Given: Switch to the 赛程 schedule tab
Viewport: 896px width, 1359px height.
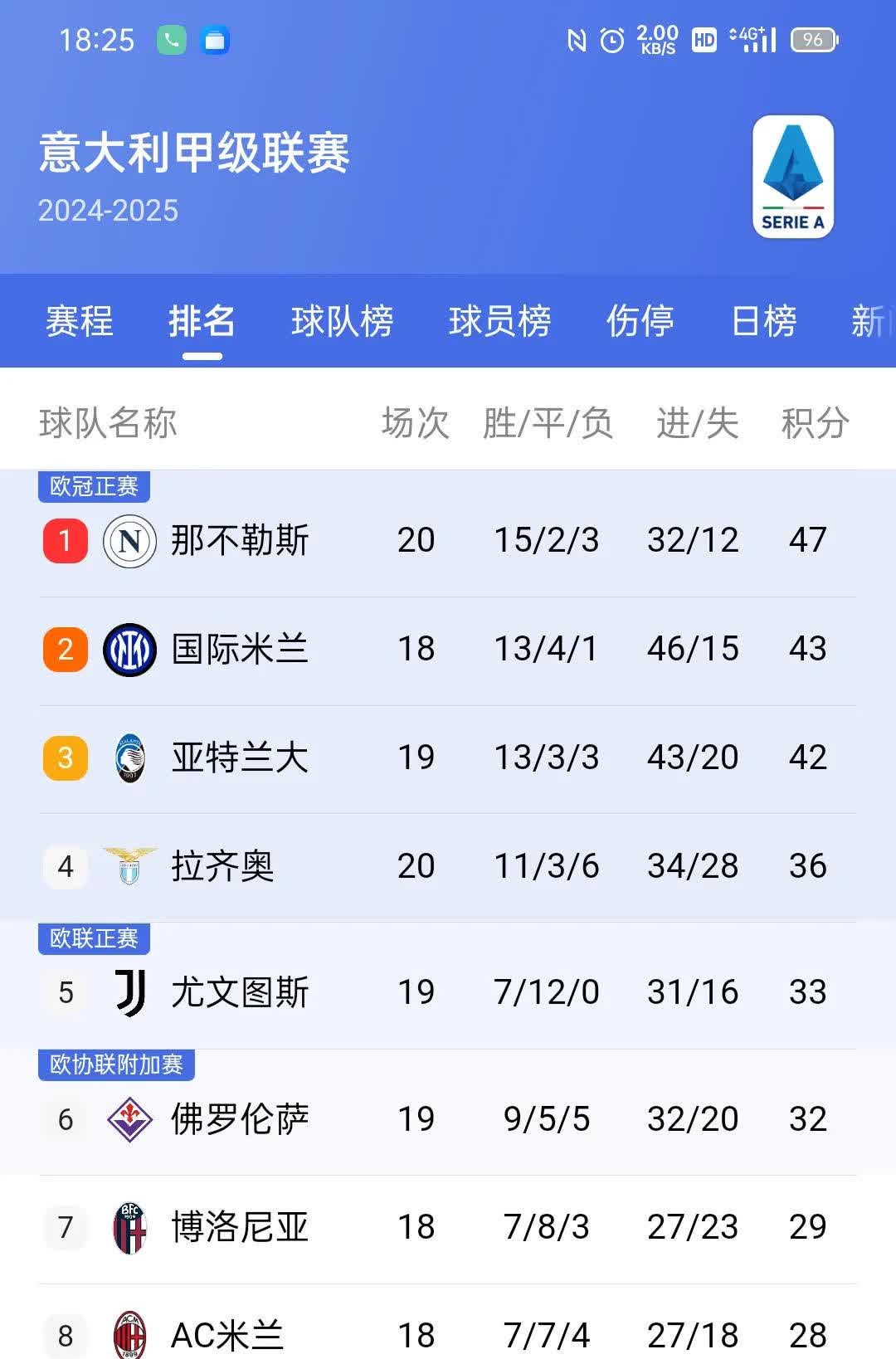Looking at the screenshot, I should click(80, 323).
